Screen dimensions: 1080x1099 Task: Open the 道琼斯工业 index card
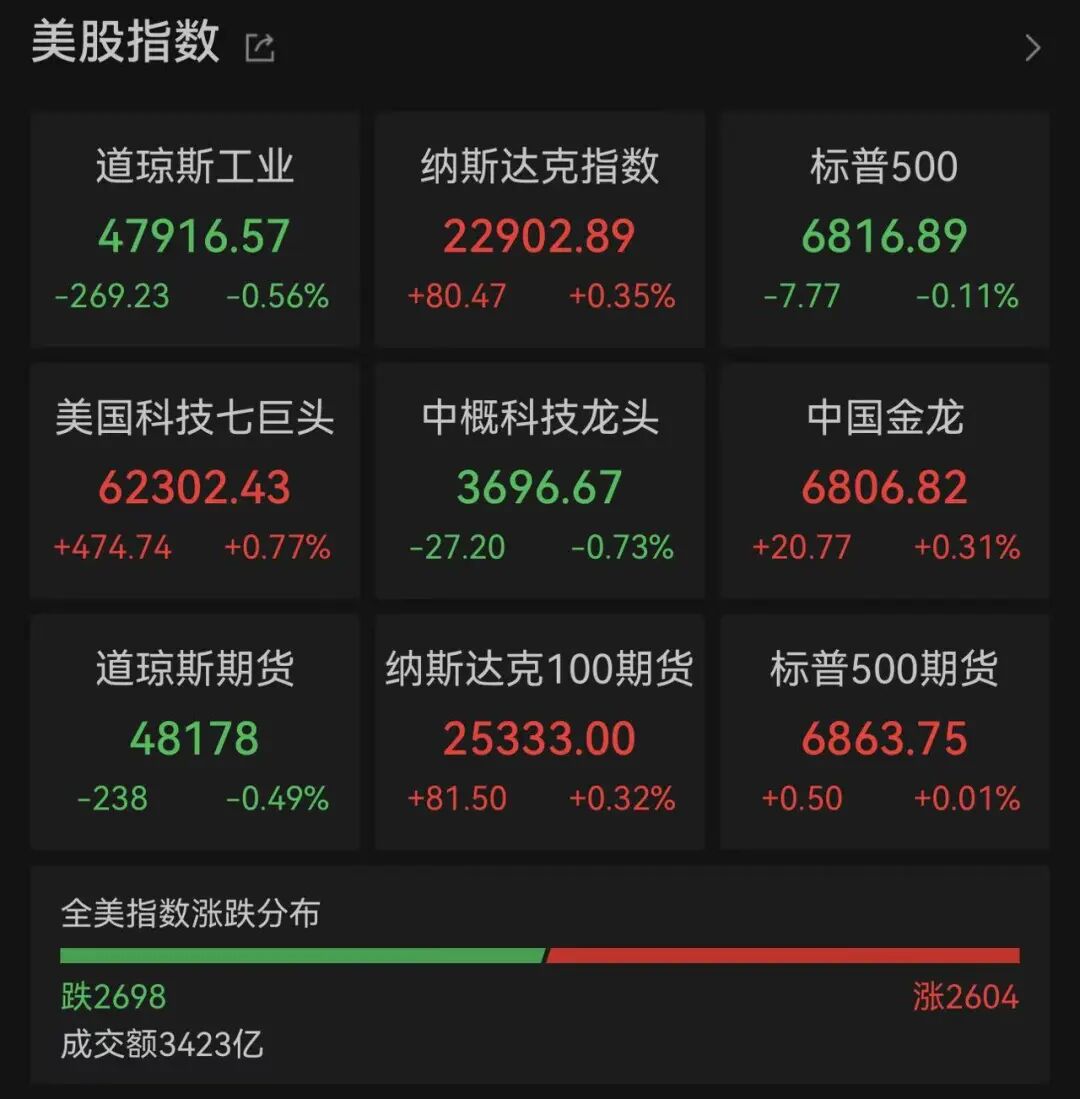[194, 230]
